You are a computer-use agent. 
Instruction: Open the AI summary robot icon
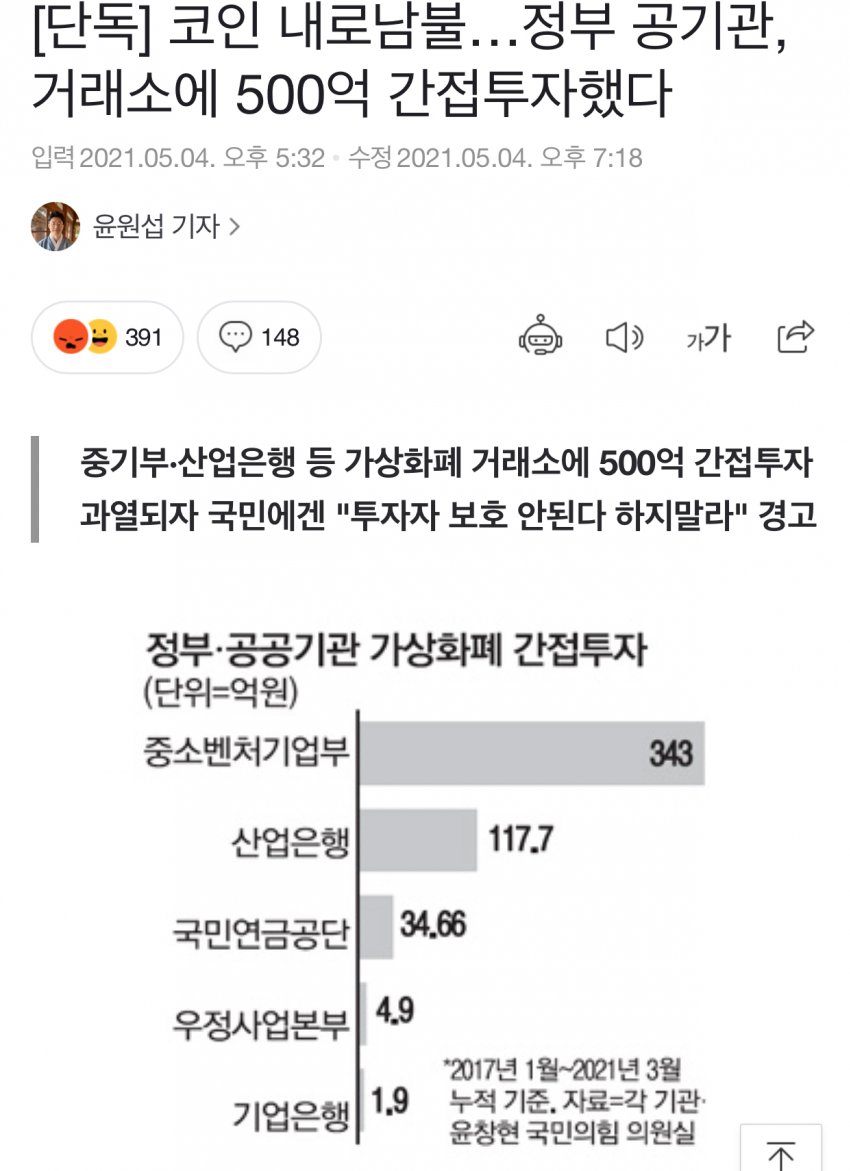click(541, 338)
